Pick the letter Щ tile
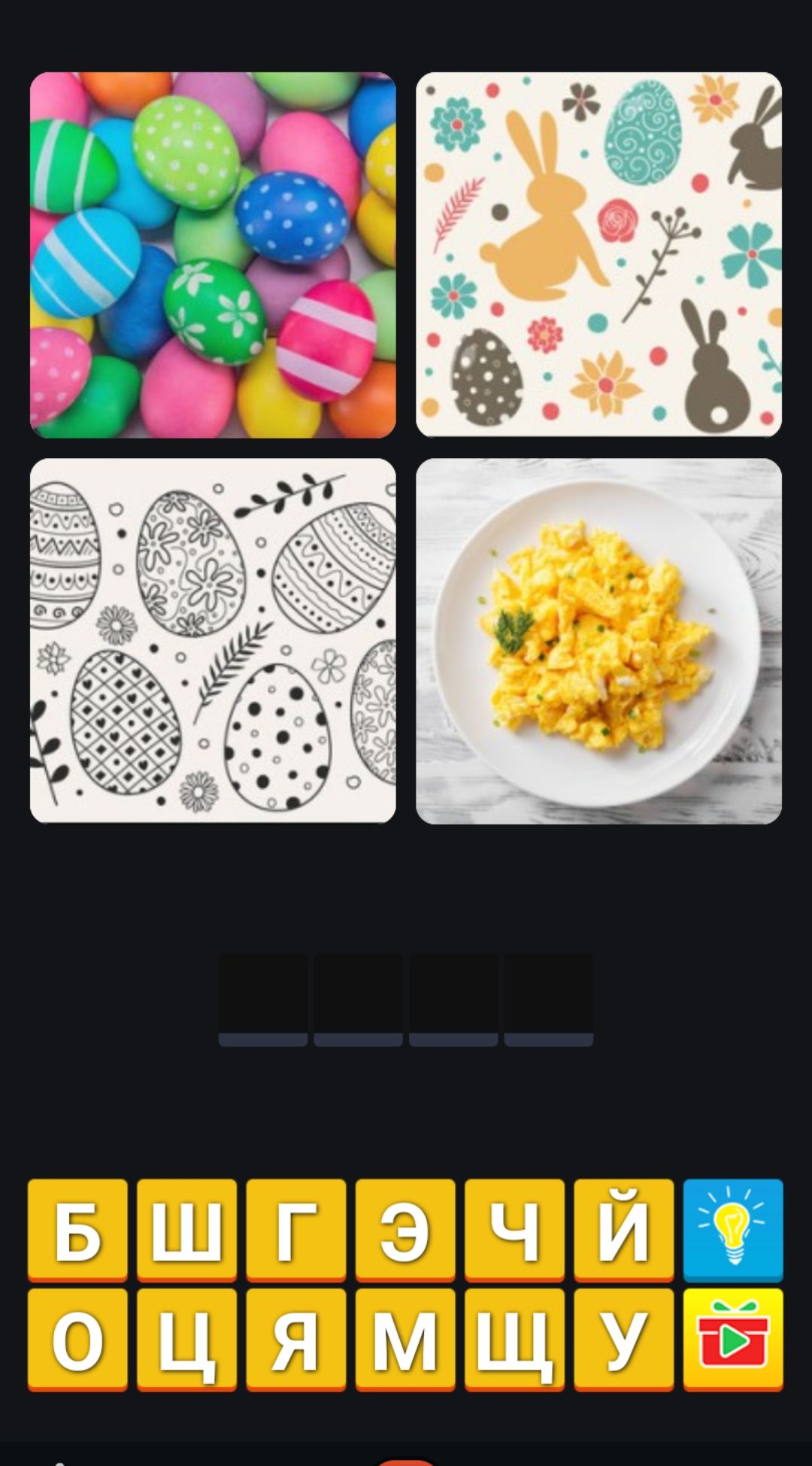812x1466 pixels. 514,1339
